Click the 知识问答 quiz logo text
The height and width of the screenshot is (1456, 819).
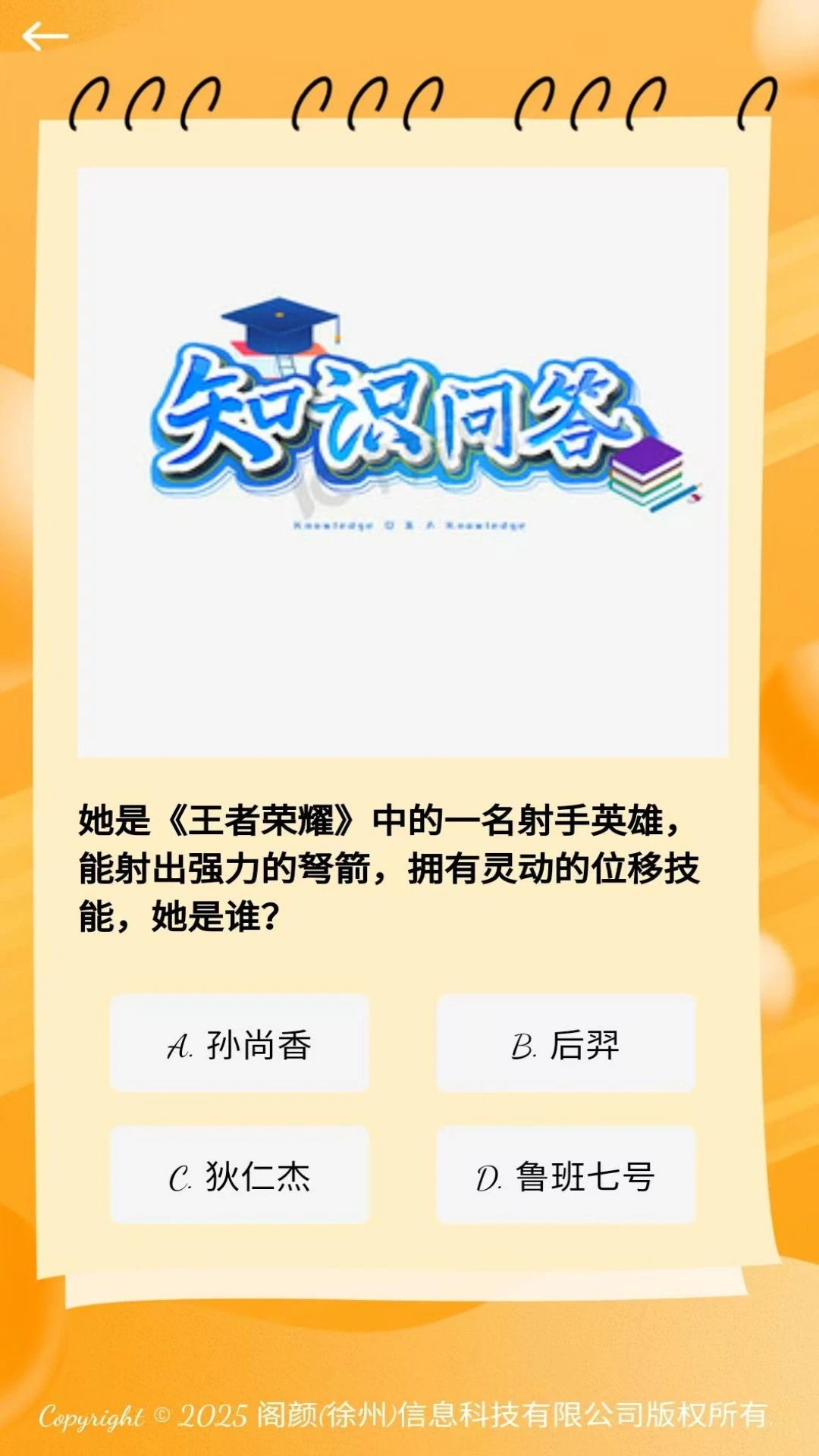point(409,417)
